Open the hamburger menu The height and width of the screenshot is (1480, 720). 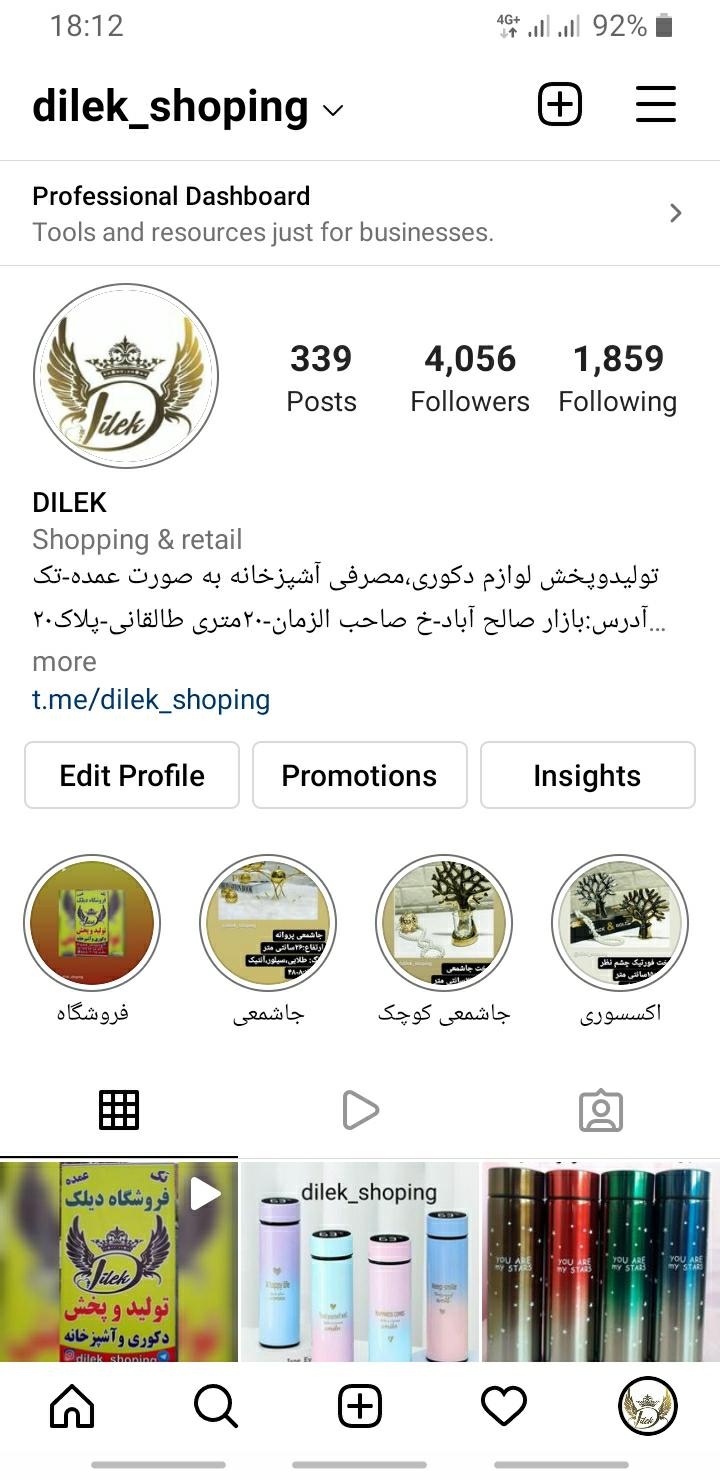(x=655, y=105)
